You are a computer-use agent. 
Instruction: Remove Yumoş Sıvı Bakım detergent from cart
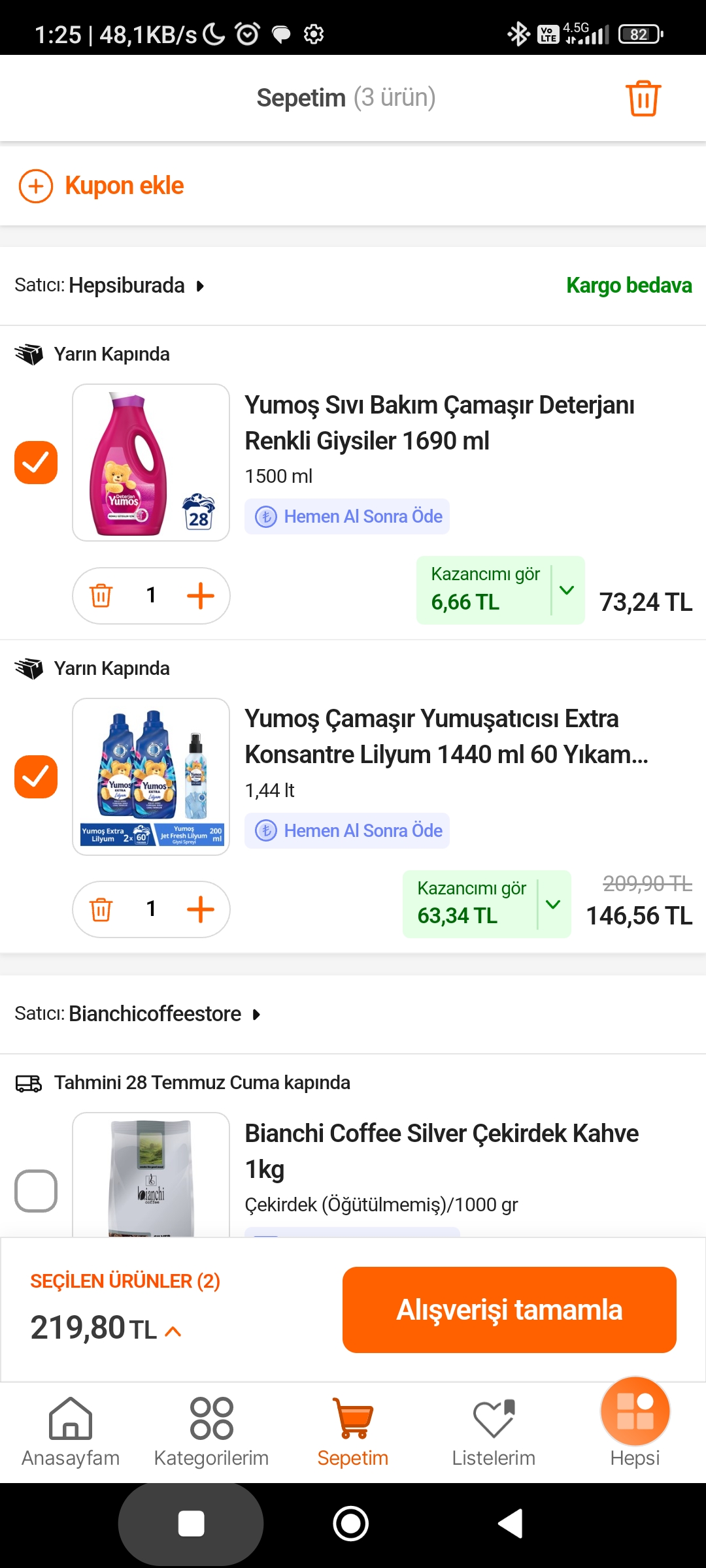click(101, 596)
